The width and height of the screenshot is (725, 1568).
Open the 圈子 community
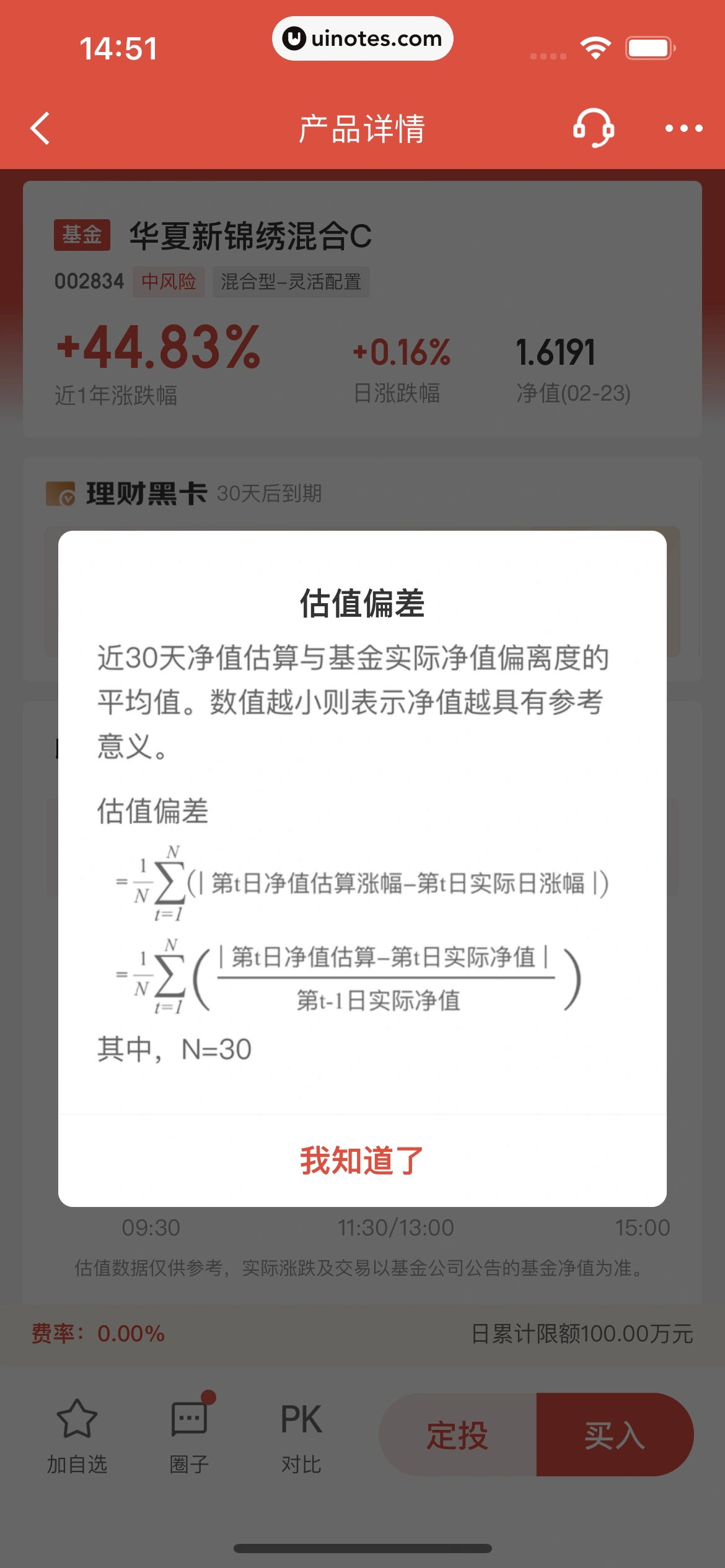[189, 1435]
